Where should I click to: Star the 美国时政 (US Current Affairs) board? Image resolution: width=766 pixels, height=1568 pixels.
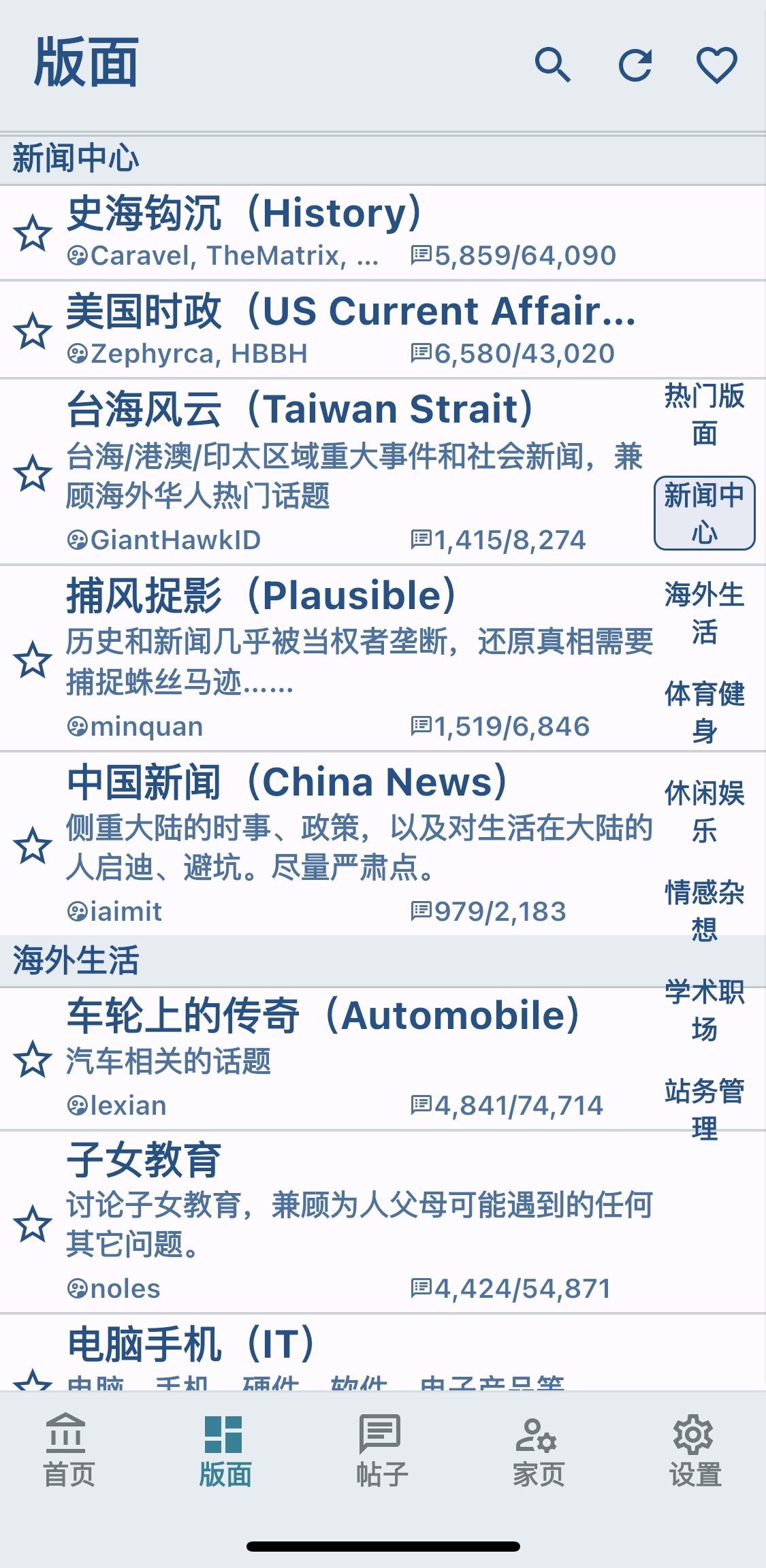click(33, 331)
